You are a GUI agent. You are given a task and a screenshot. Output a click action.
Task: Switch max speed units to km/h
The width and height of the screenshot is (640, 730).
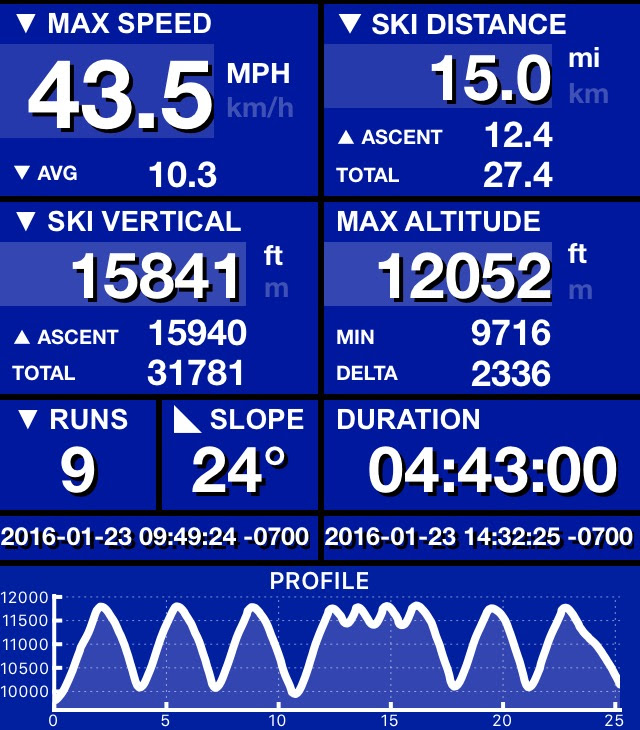point(260,108)
